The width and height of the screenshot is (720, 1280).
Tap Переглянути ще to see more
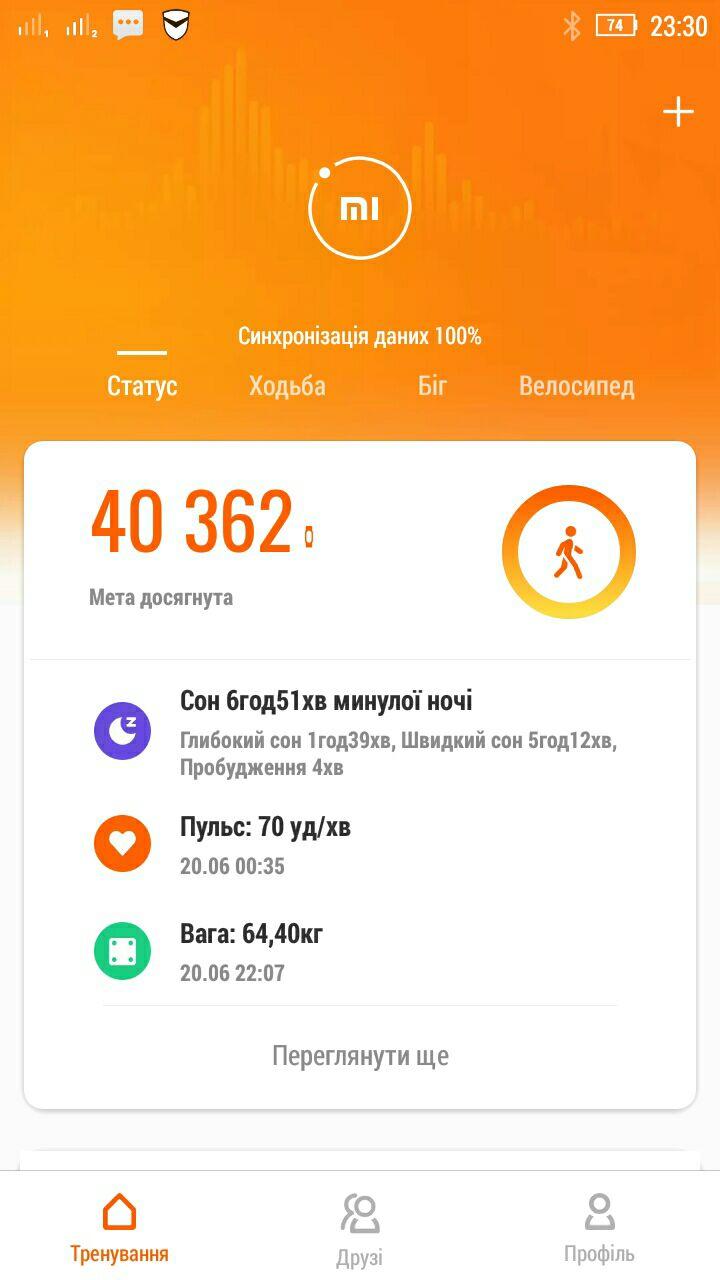coord(360,1056)
